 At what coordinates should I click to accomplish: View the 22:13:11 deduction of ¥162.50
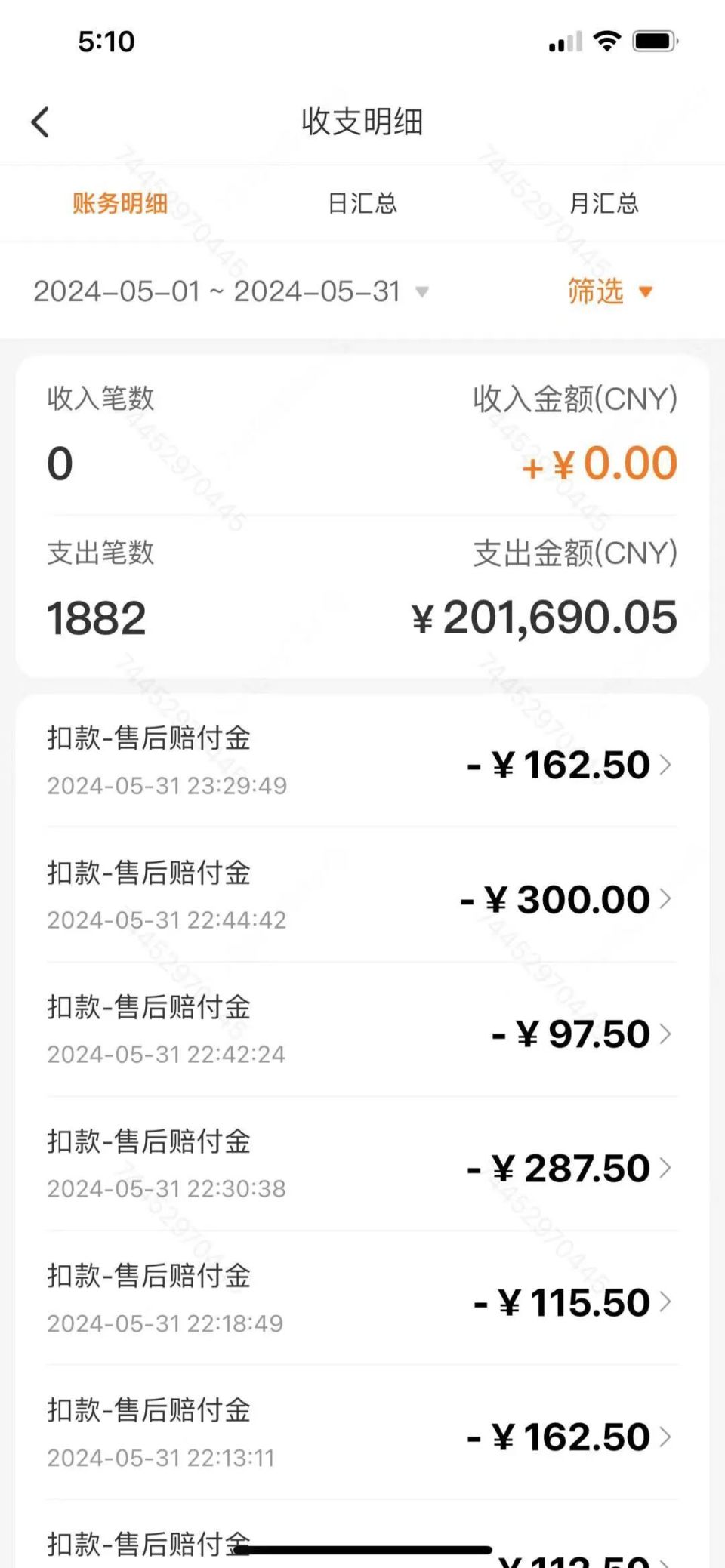pos(362,1434)
